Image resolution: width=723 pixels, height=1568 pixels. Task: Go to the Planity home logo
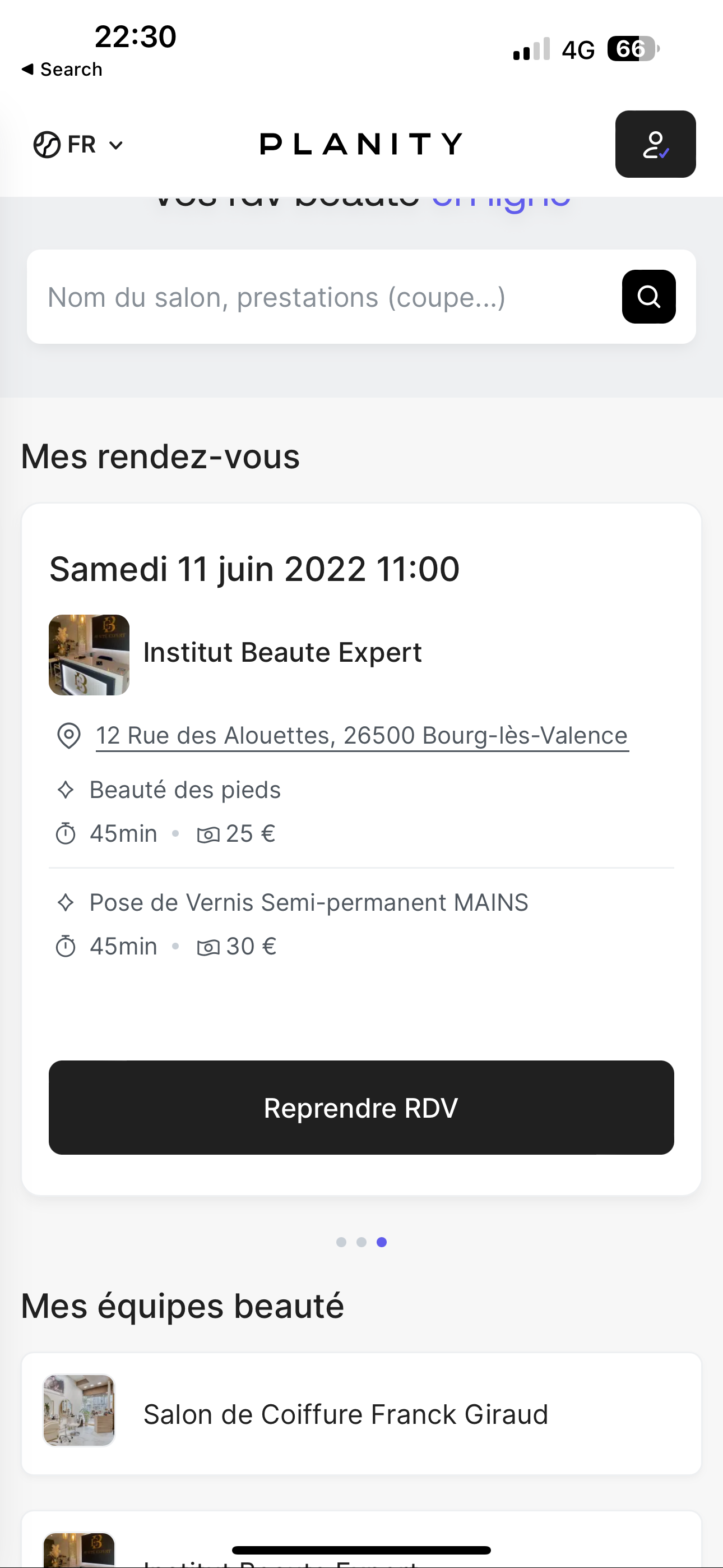click(x=361, y=144)
